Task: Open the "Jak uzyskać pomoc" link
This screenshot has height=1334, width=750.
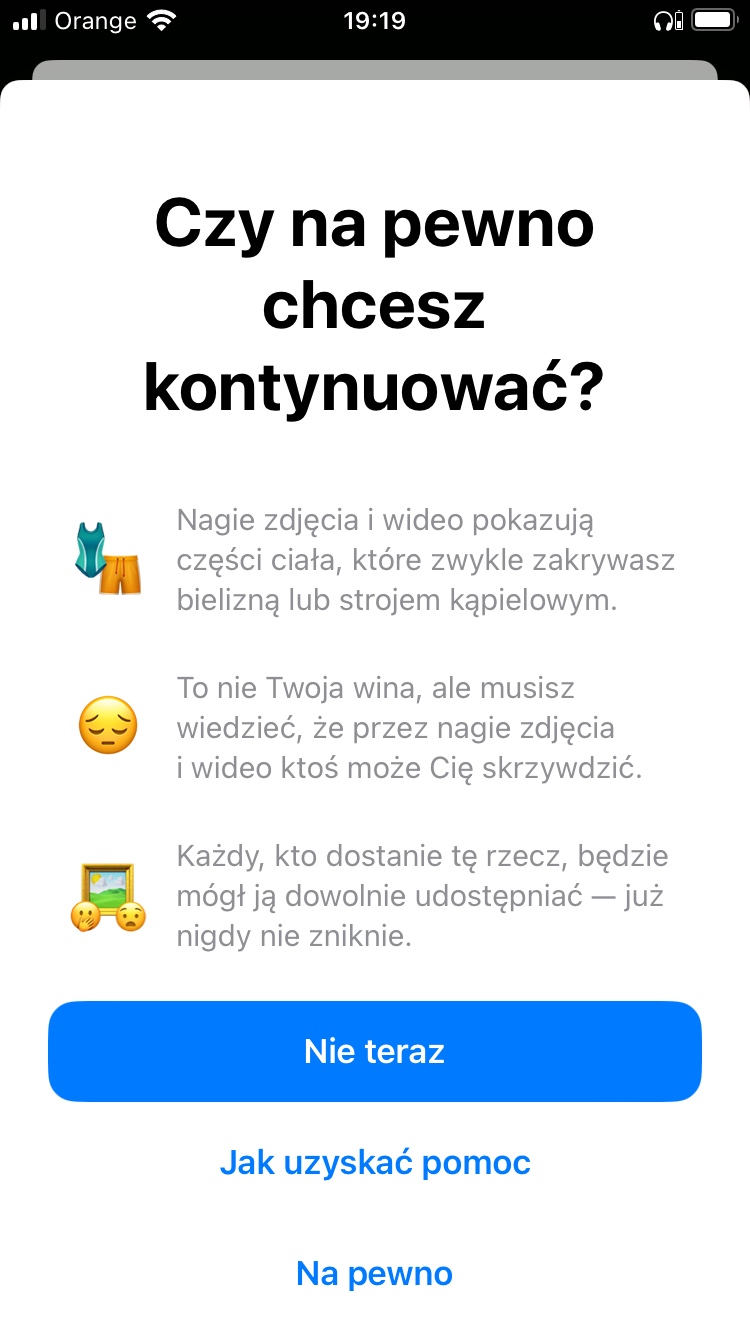Action: pyautogui.click(x=375, y=1163)
